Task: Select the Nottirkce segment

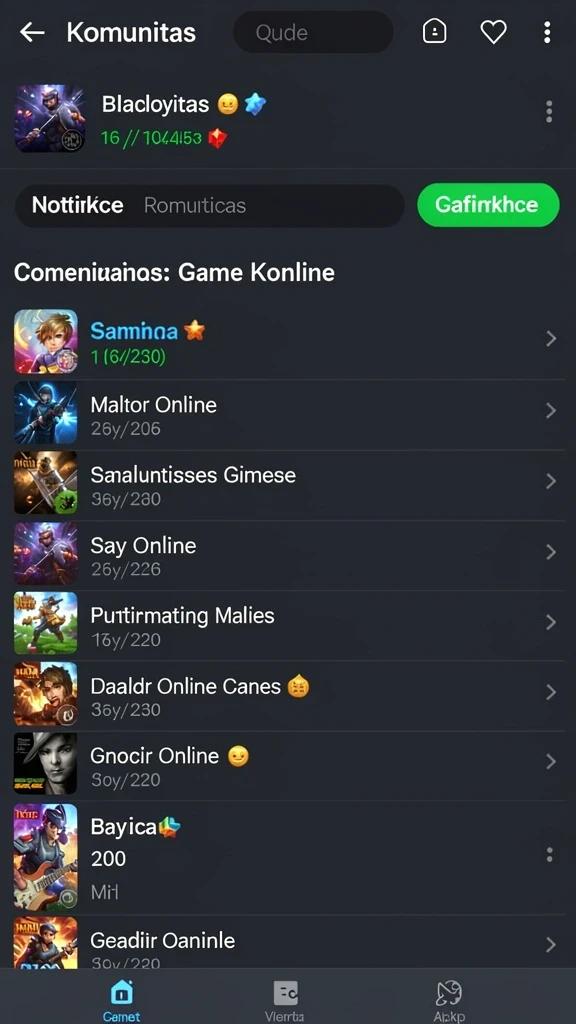Action: (78, 206)
